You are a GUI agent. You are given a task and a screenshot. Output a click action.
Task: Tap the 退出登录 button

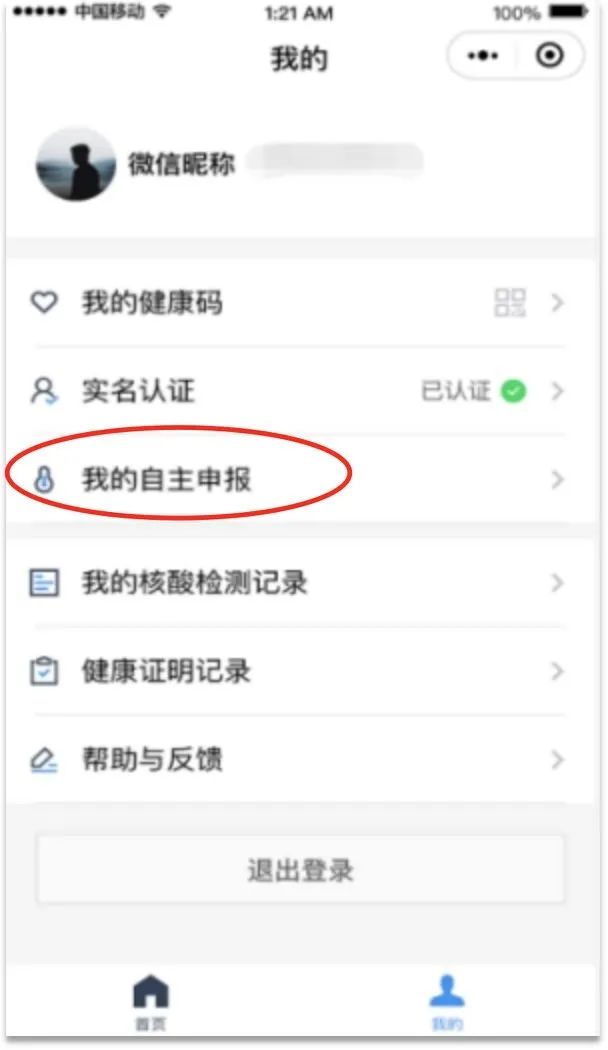coord(300,869)
